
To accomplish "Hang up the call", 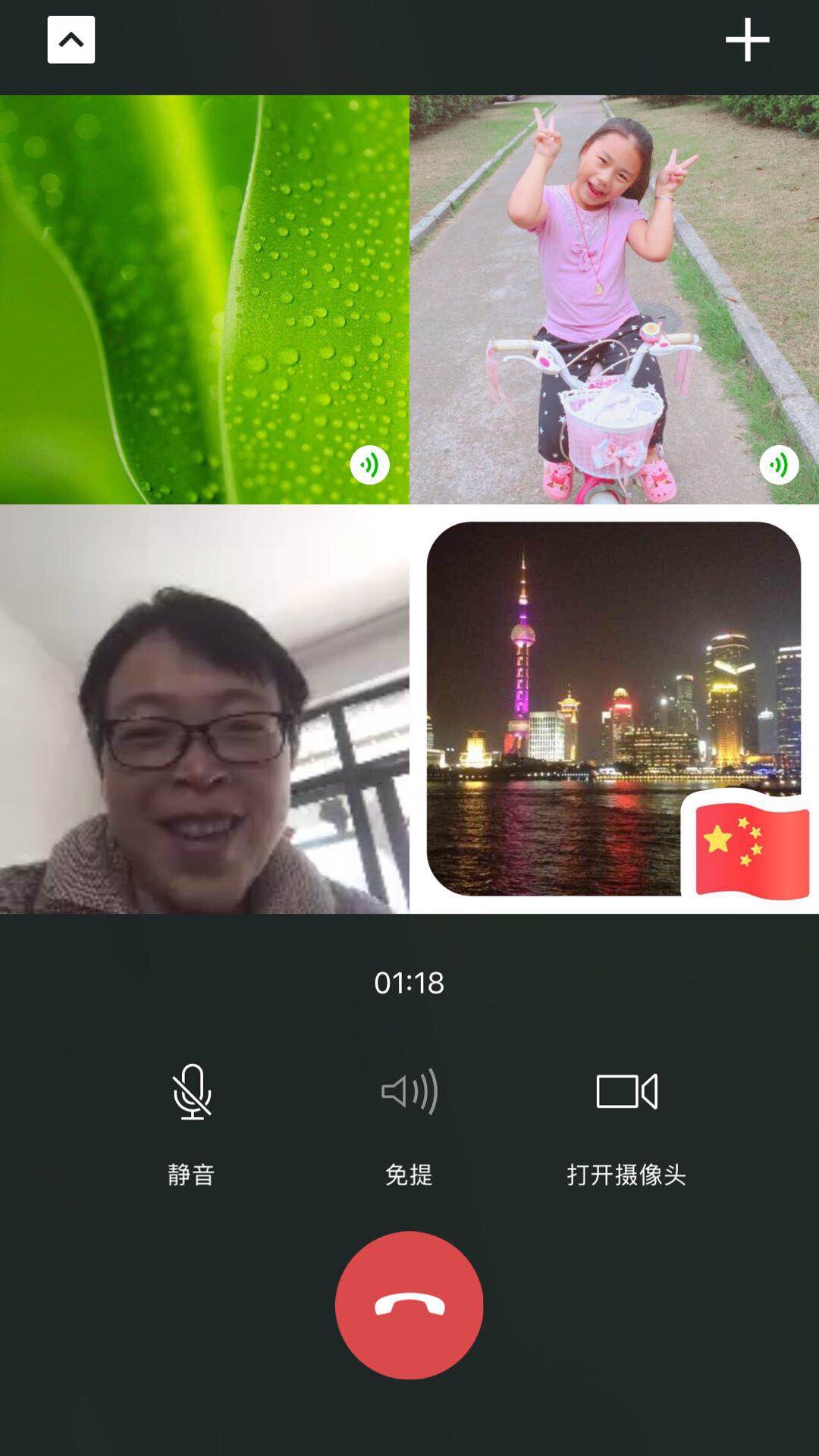I will click(x=409, y=1304).
